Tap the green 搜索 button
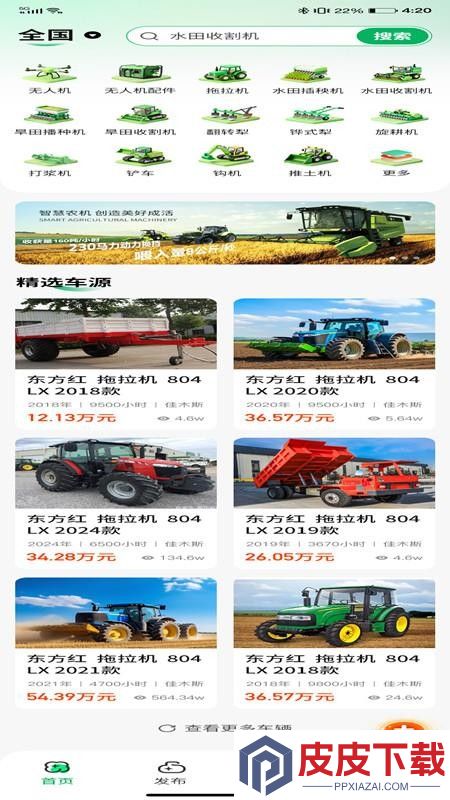This screenshot has height=800, width=450. click(x=392, y=36)
